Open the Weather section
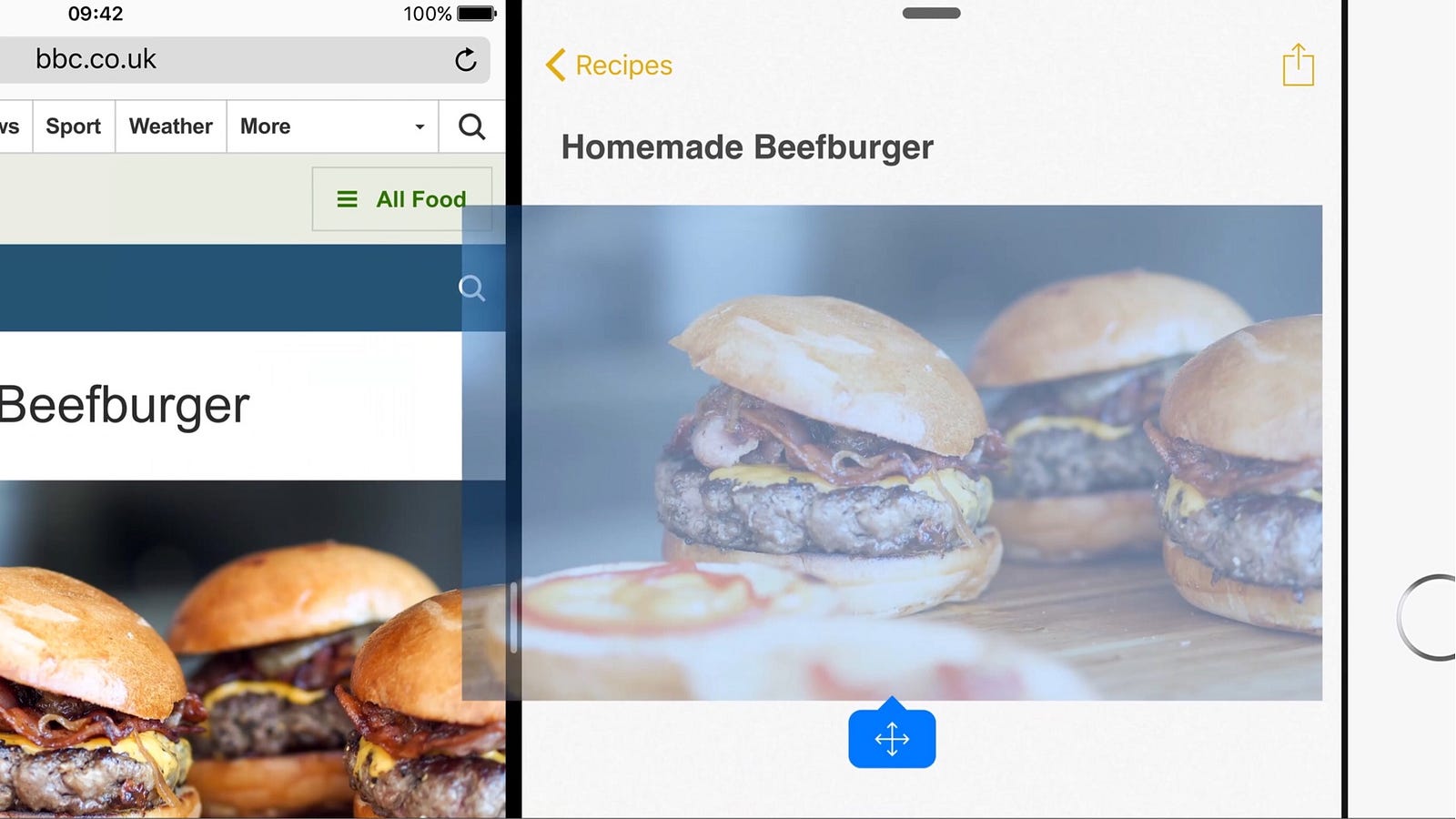The image size is (1456, 819). pyautogui.click(x=170, y=126)
